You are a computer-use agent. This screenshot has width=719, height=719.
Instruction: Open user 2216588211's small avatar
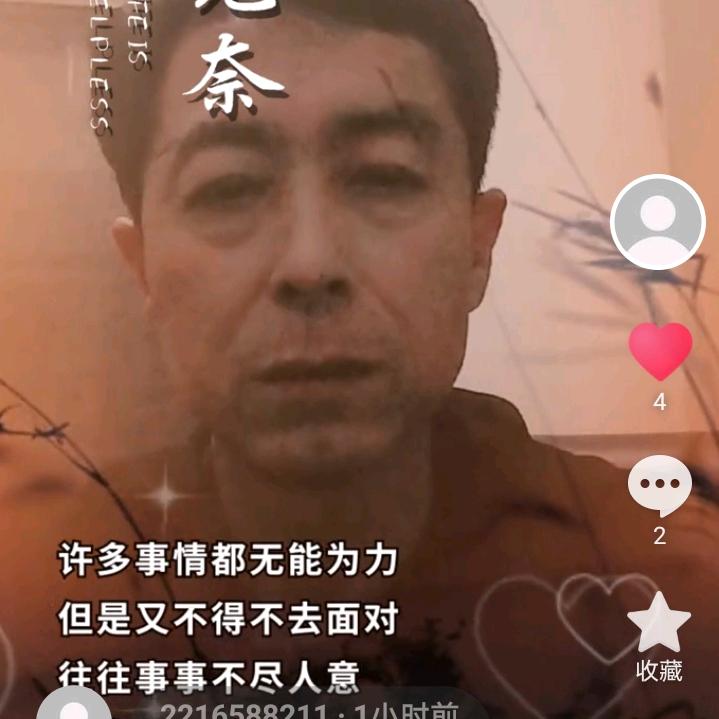73,706
